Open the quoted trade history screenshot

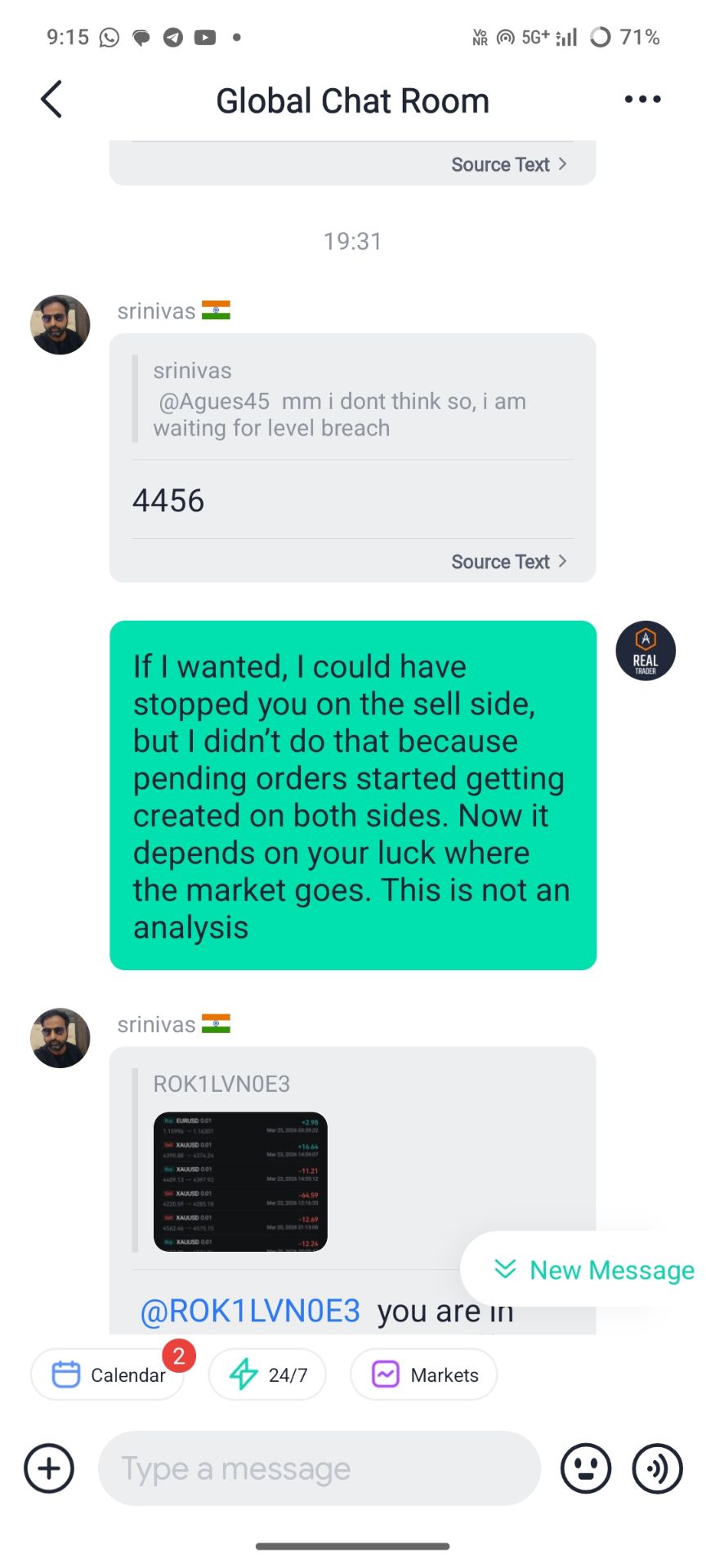(x=240, y=1181)
